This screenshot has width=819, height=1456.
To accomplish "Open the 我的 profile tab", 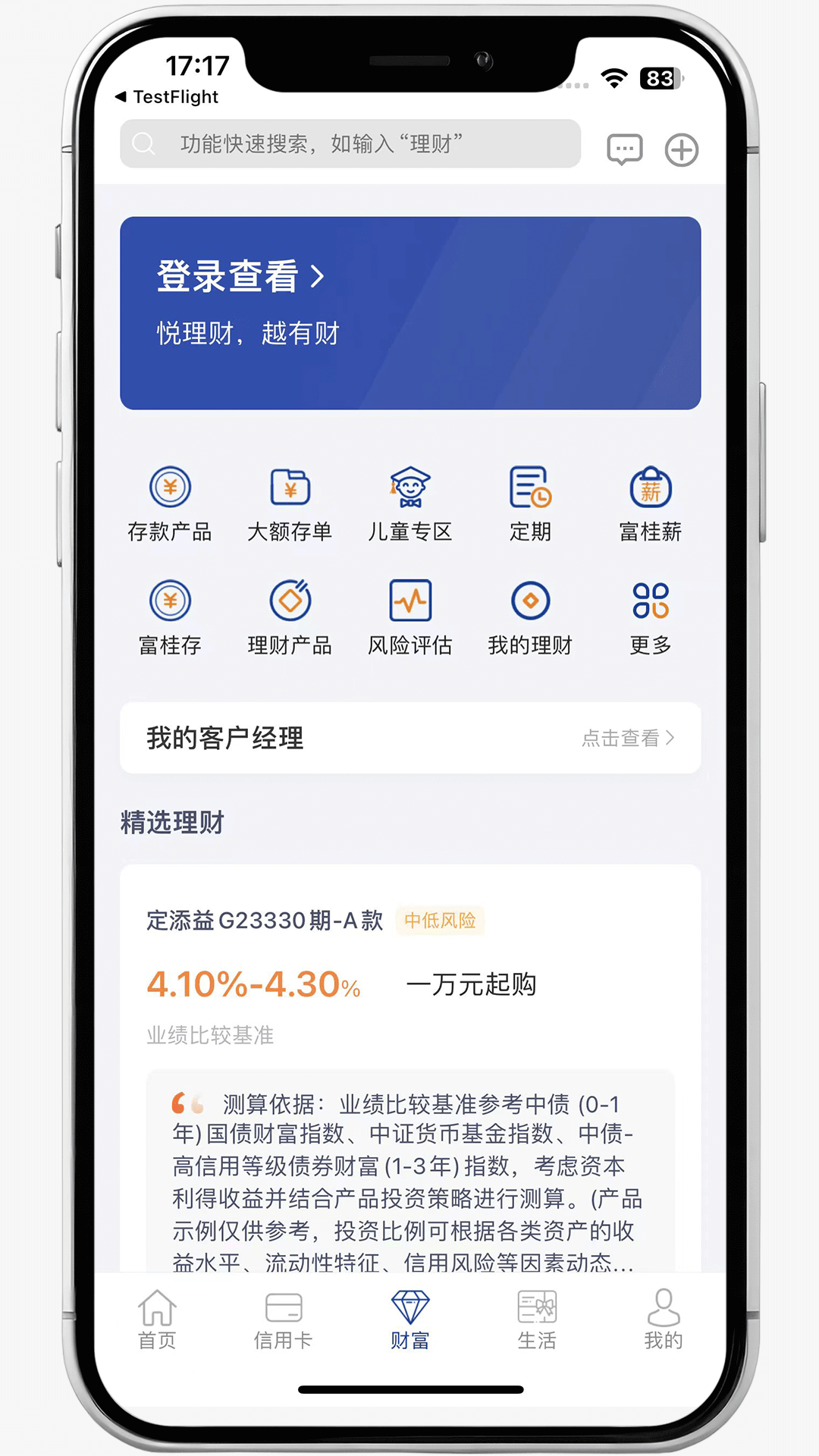I will [663, 1319].
